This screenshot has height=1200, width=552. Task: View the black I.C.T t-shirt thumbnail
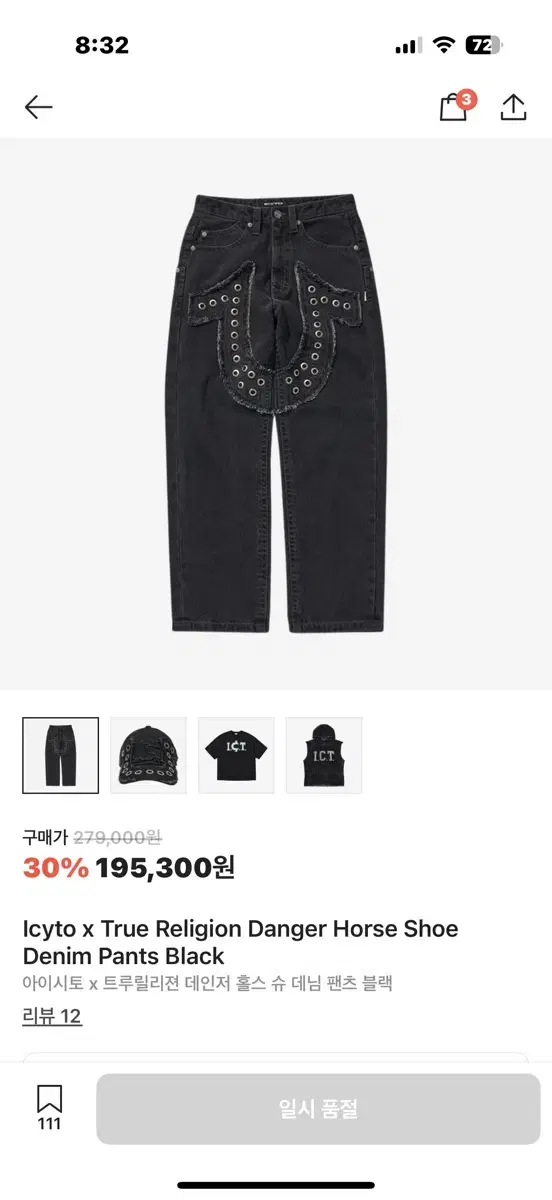tap(236, 755)
